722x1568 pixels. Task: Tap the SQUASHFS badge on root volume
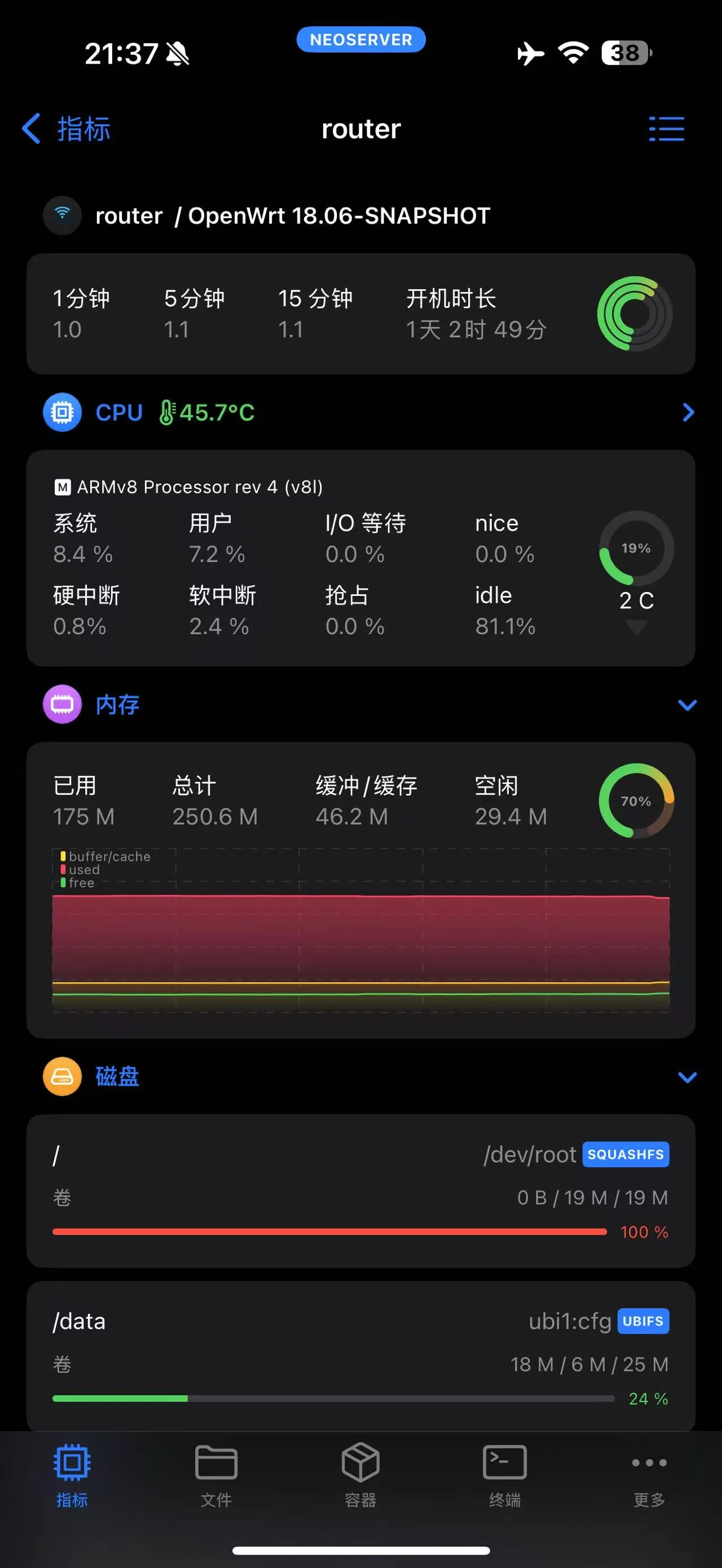coord(626,1154)
